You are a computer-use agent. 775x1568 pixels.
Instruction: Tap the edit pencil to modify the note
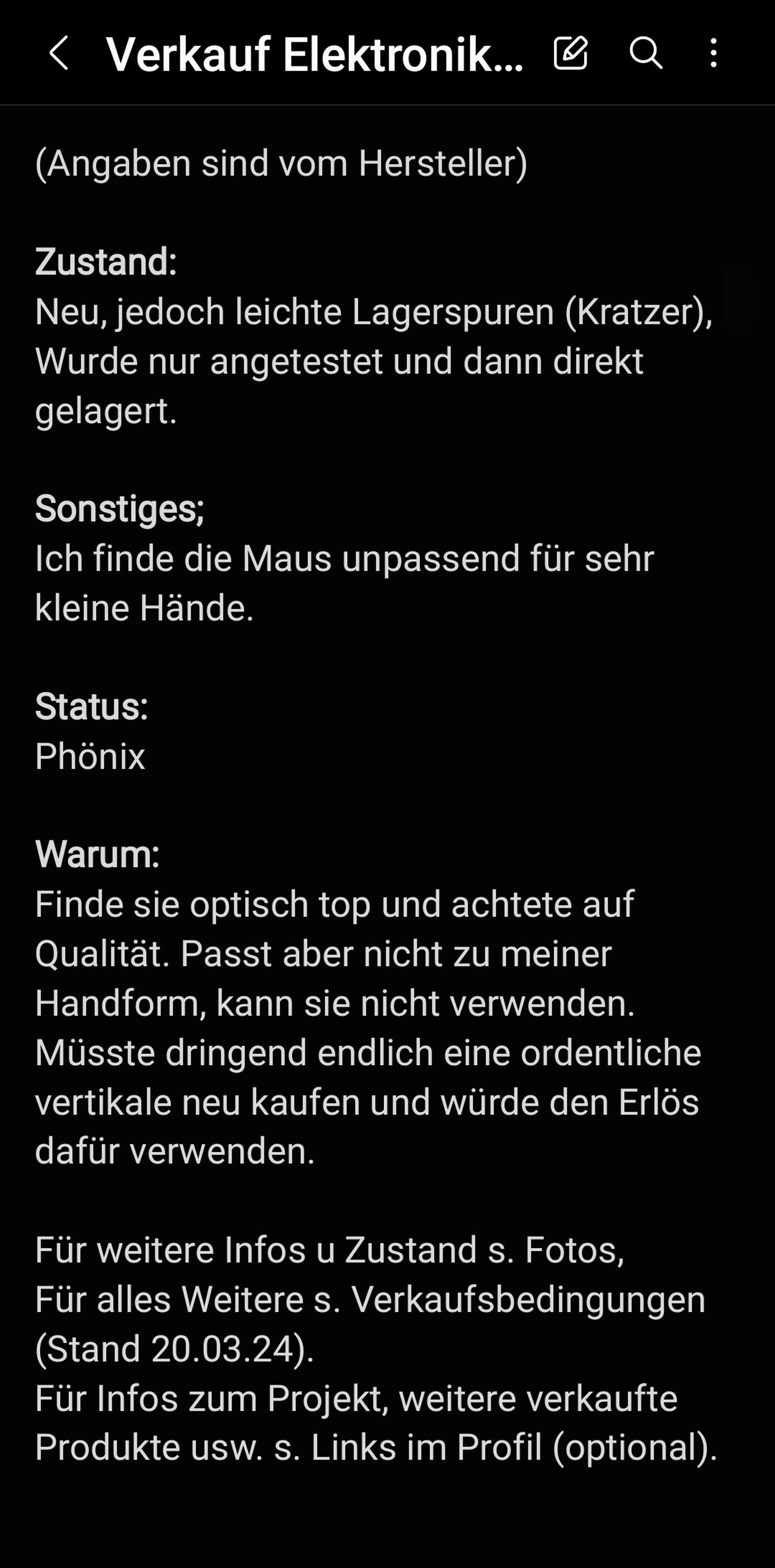pos(571,53)
